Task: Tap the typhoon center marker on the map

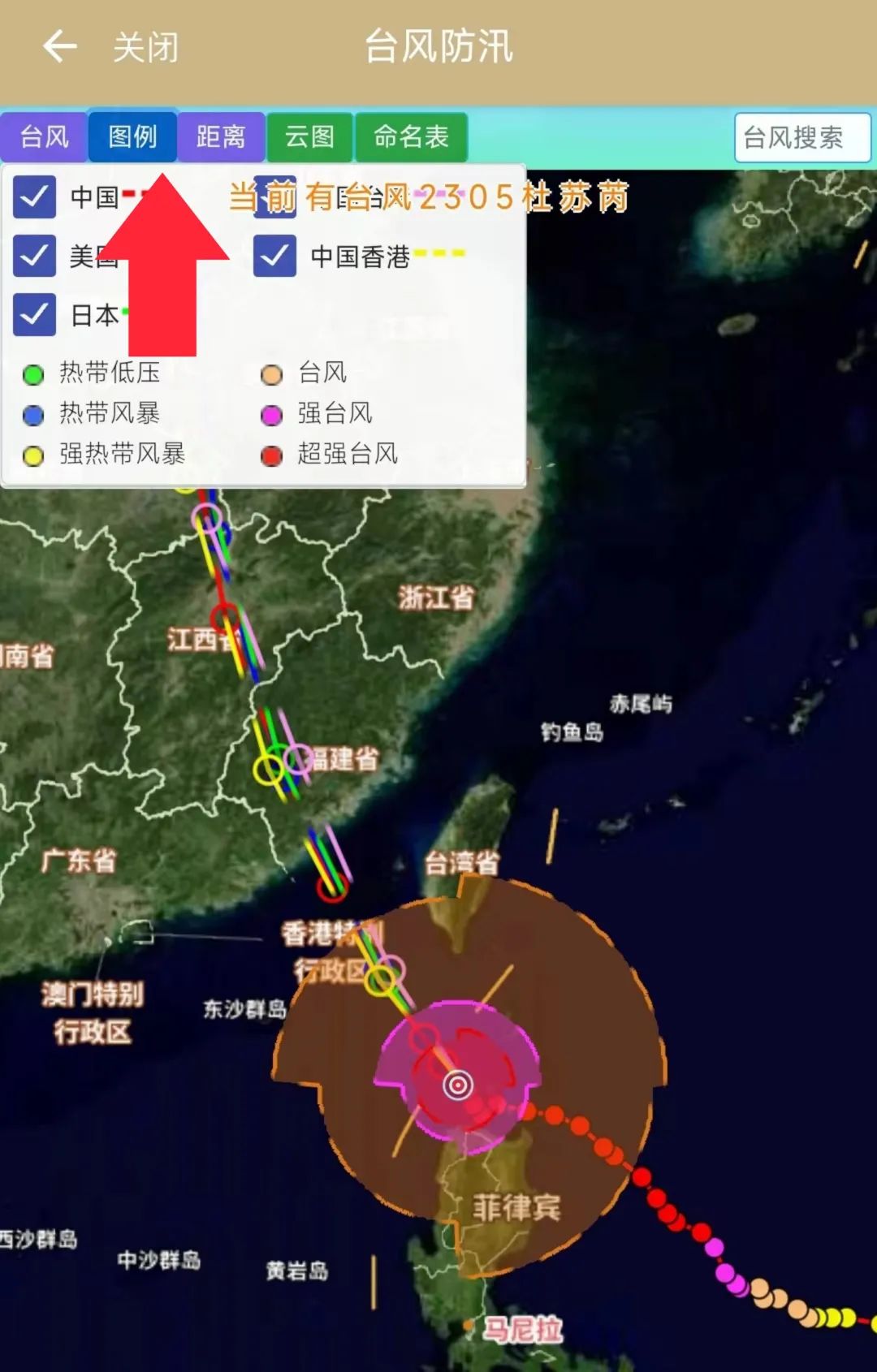Action: pyautogui.click(x=458, y=1085)
